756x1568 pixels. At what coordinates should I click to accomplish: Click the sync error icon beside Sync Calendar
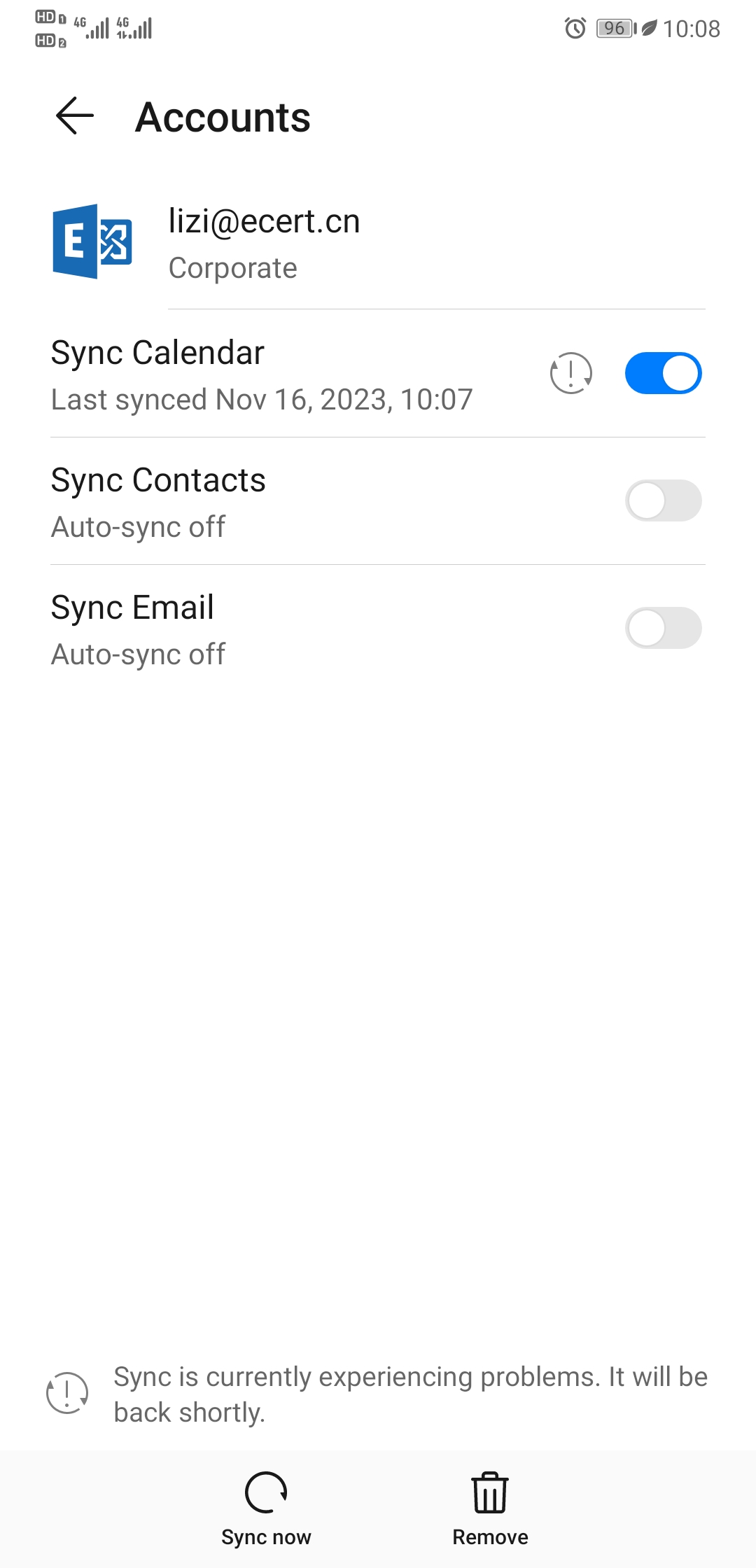coord(570,373)
